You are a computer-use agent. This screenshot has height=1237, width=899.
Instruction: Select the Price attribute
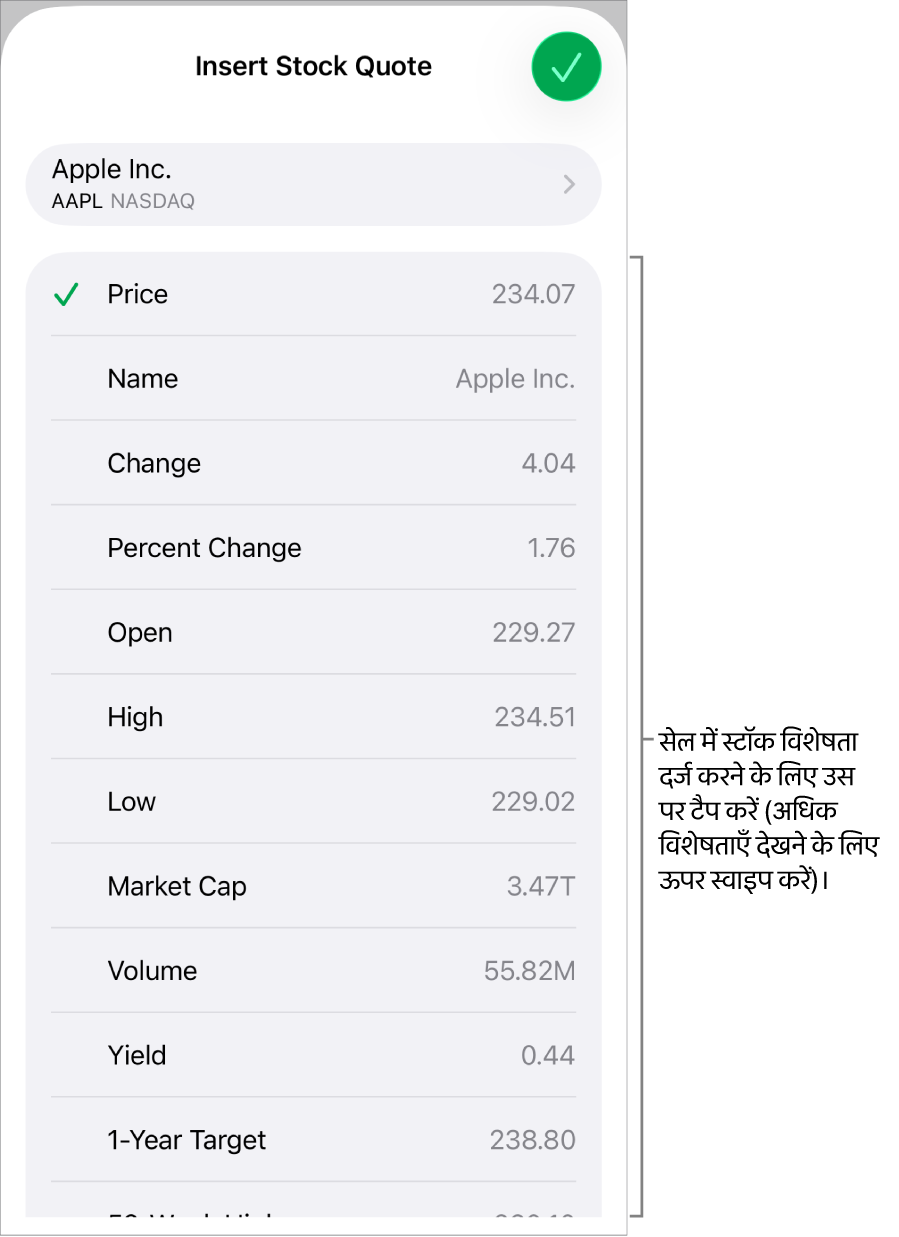(x=313, y=294)
